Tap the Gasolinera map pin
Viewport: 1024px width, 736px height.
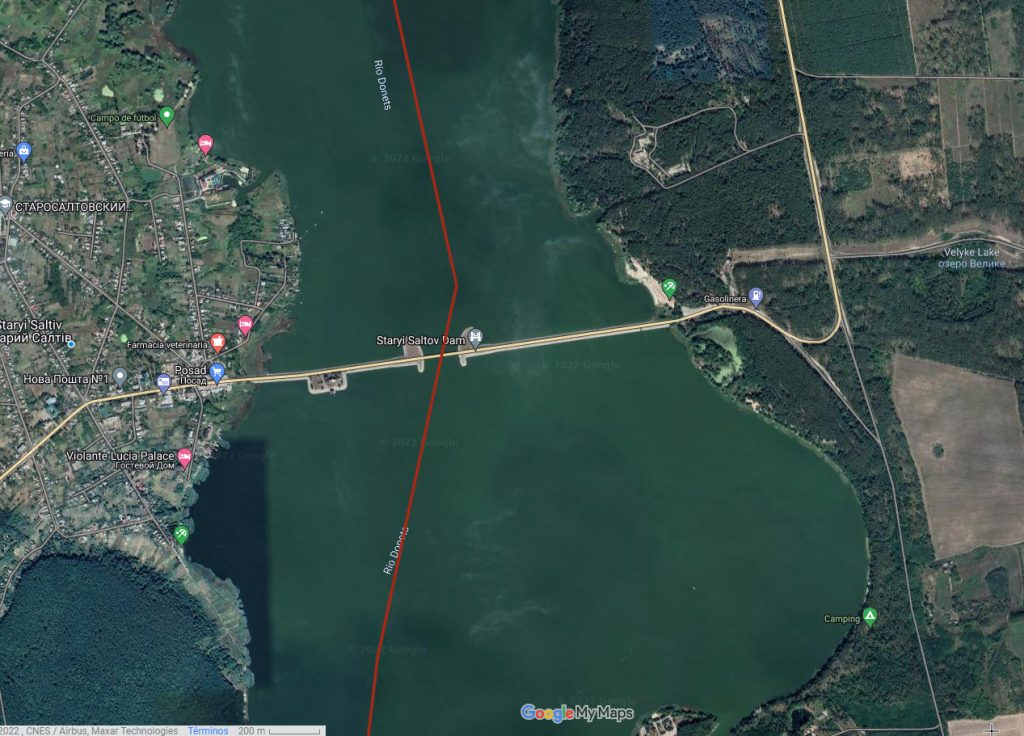point(756,297)
